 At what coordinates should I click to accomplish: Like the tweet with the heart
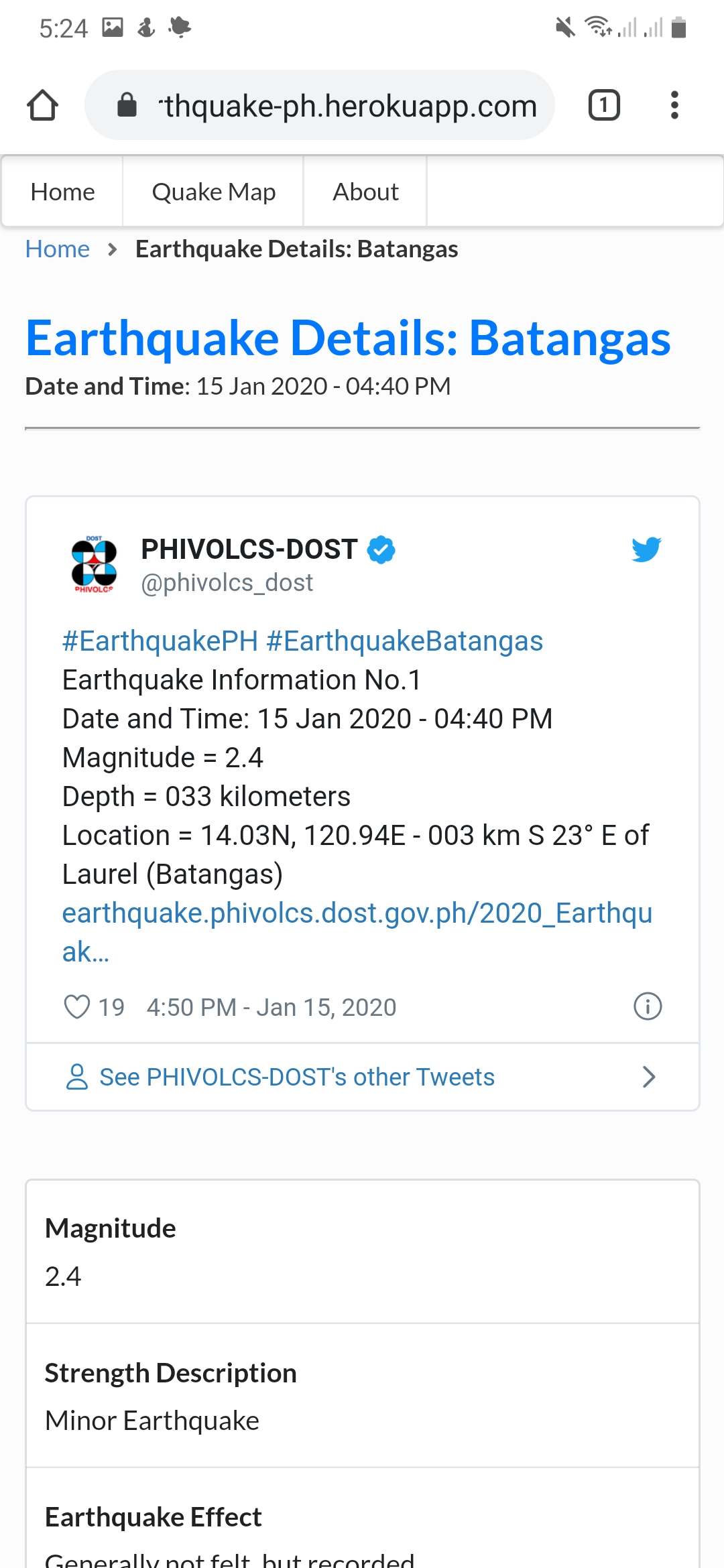tap(76, 1007)
